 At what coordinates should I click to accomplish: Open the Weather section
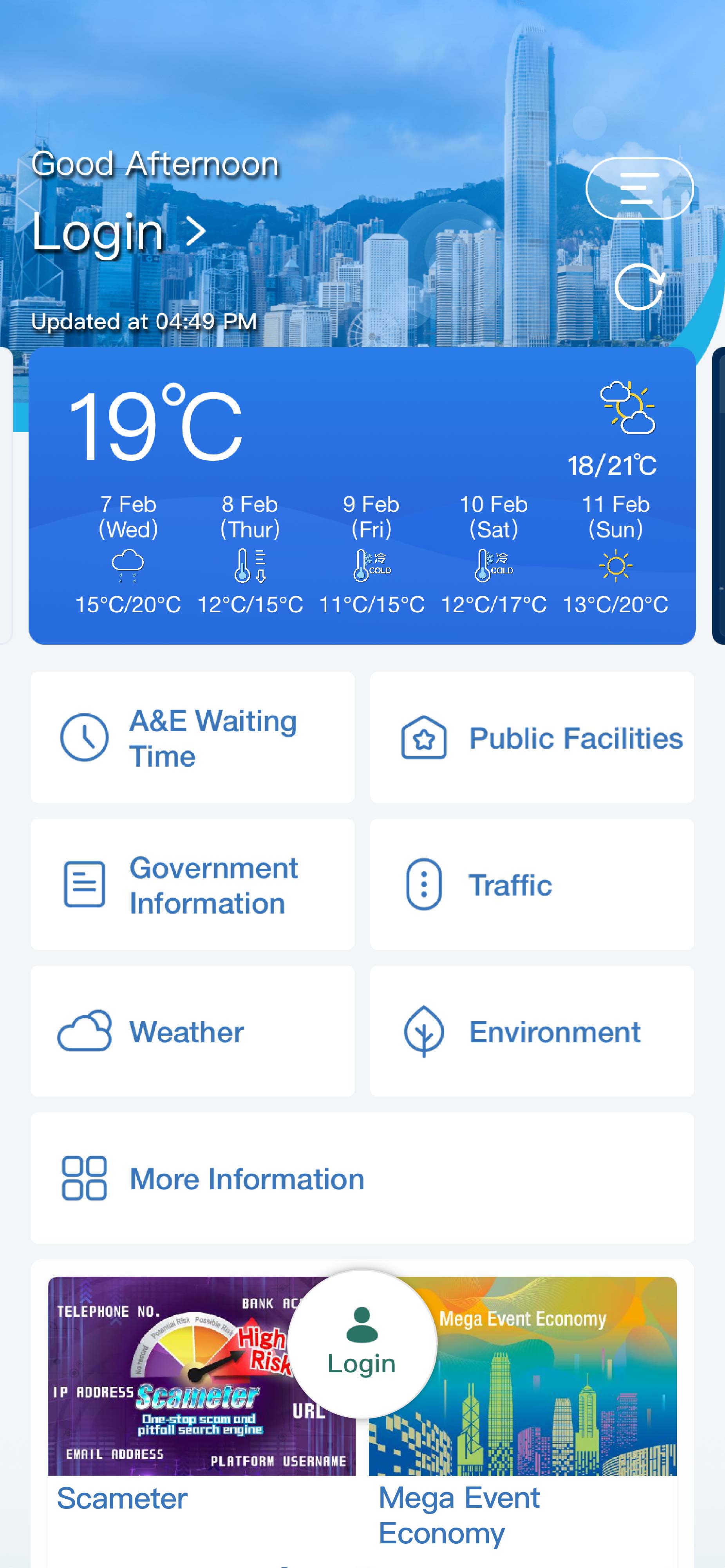[x=193, y=1031]
